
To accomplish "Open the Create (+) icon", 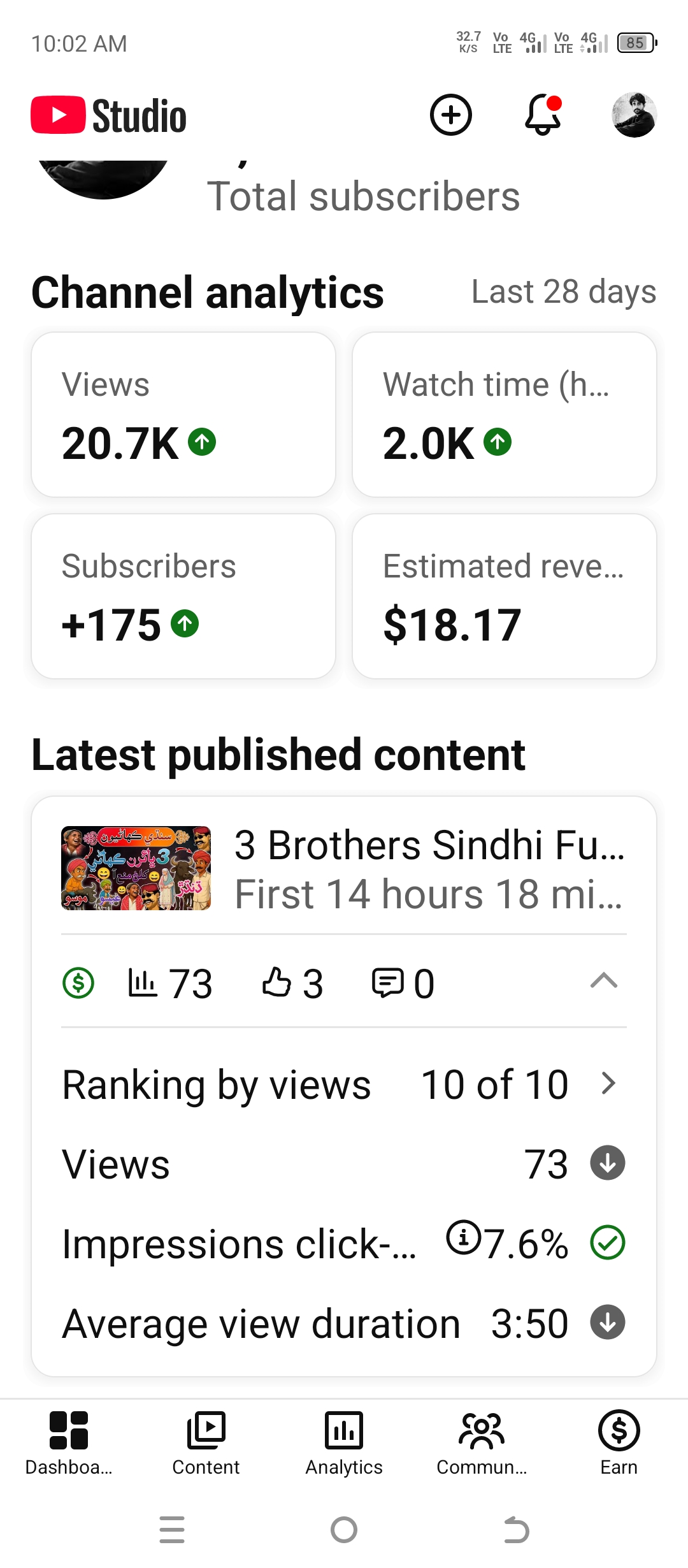I will [450, 115].
